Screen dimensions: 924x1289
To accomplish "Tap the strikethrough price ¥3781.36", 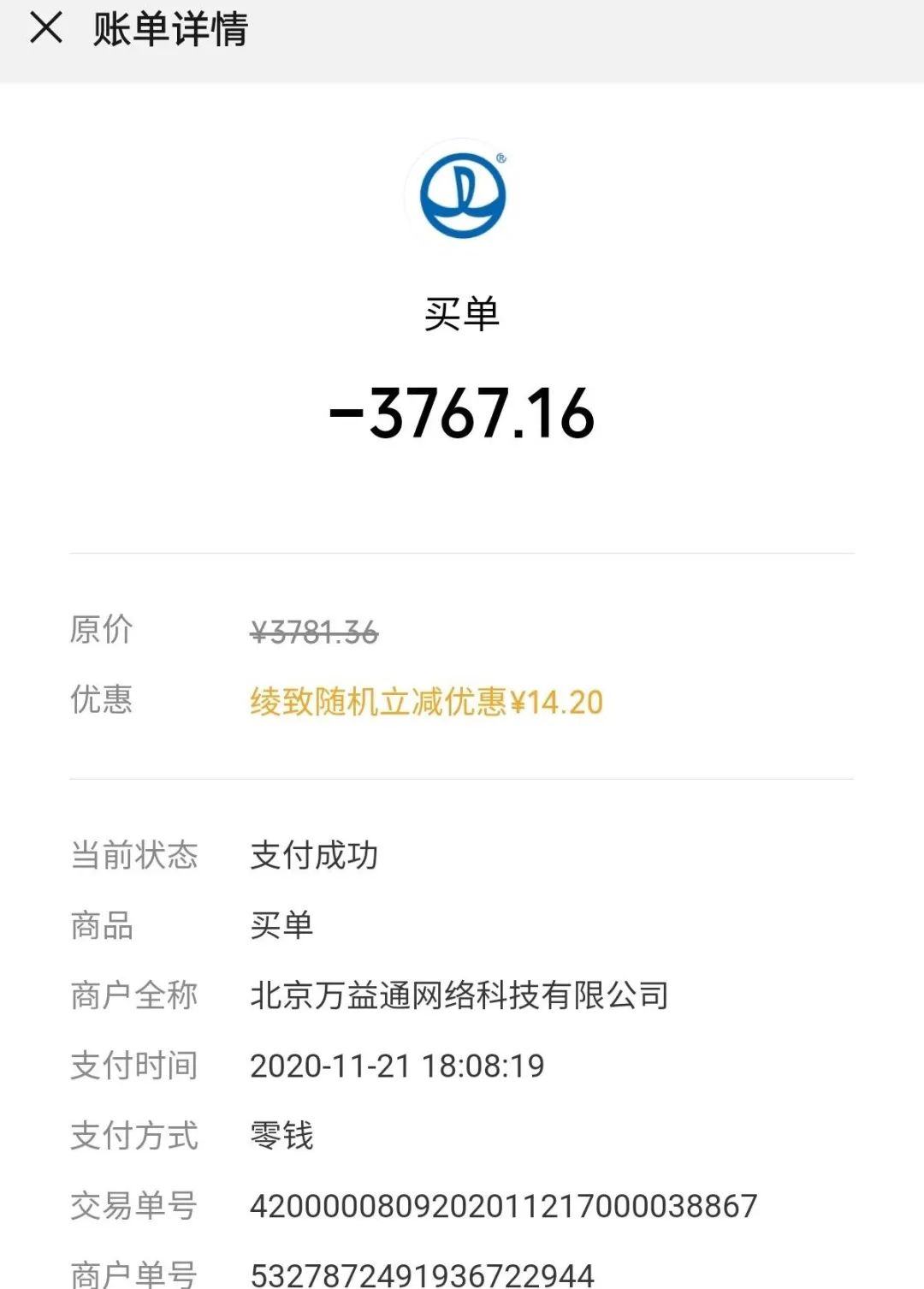I will 314,630.
